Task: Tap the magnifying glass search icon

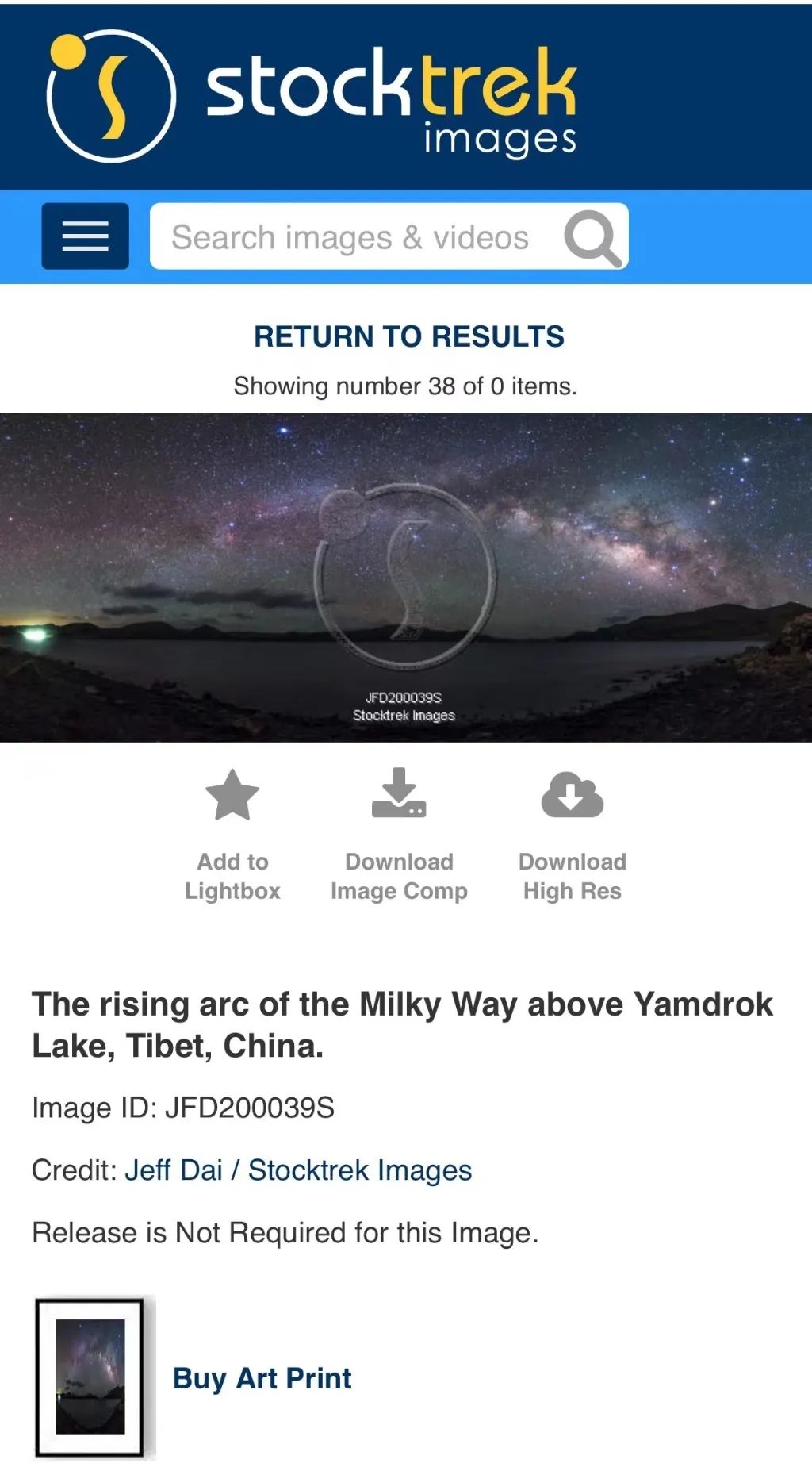Action: (x=592, y=237)
